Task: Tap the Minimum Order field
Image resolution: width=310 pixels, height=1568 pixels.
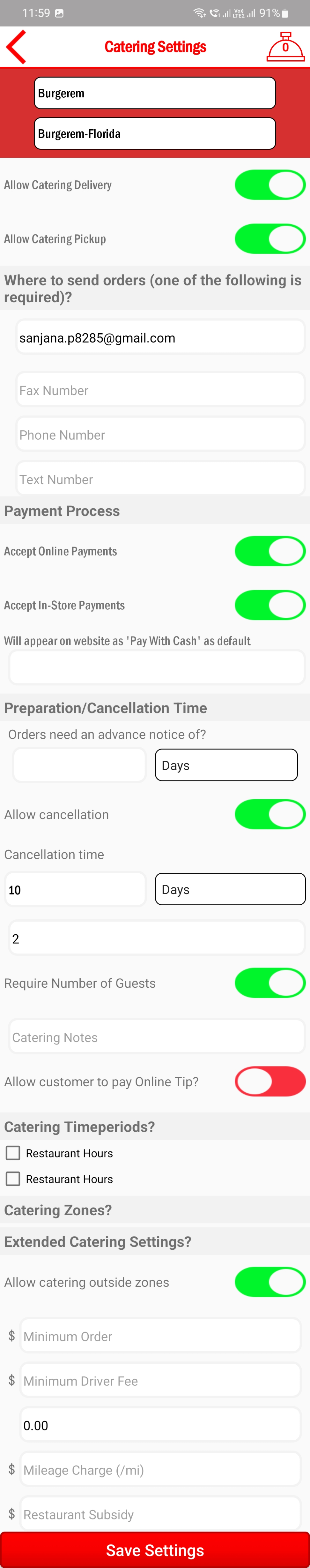Action: tap(160, 1336)
